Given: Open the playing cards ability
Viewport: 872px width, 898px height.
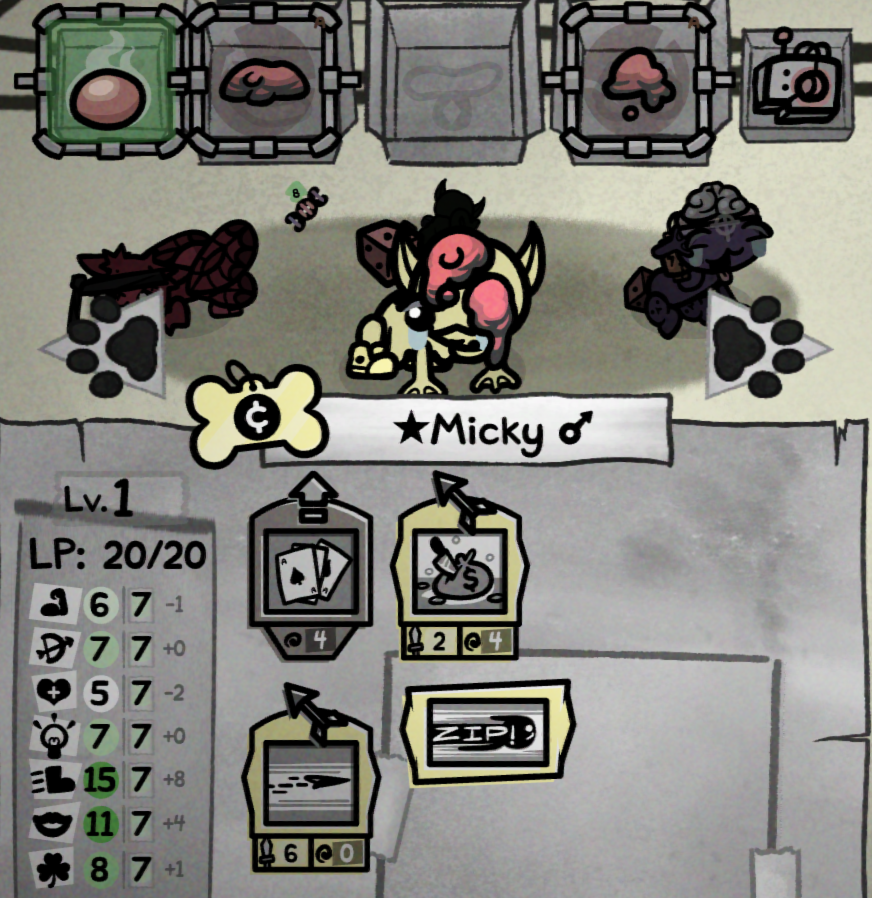Looking at the screenshot, I should point(311,572).
